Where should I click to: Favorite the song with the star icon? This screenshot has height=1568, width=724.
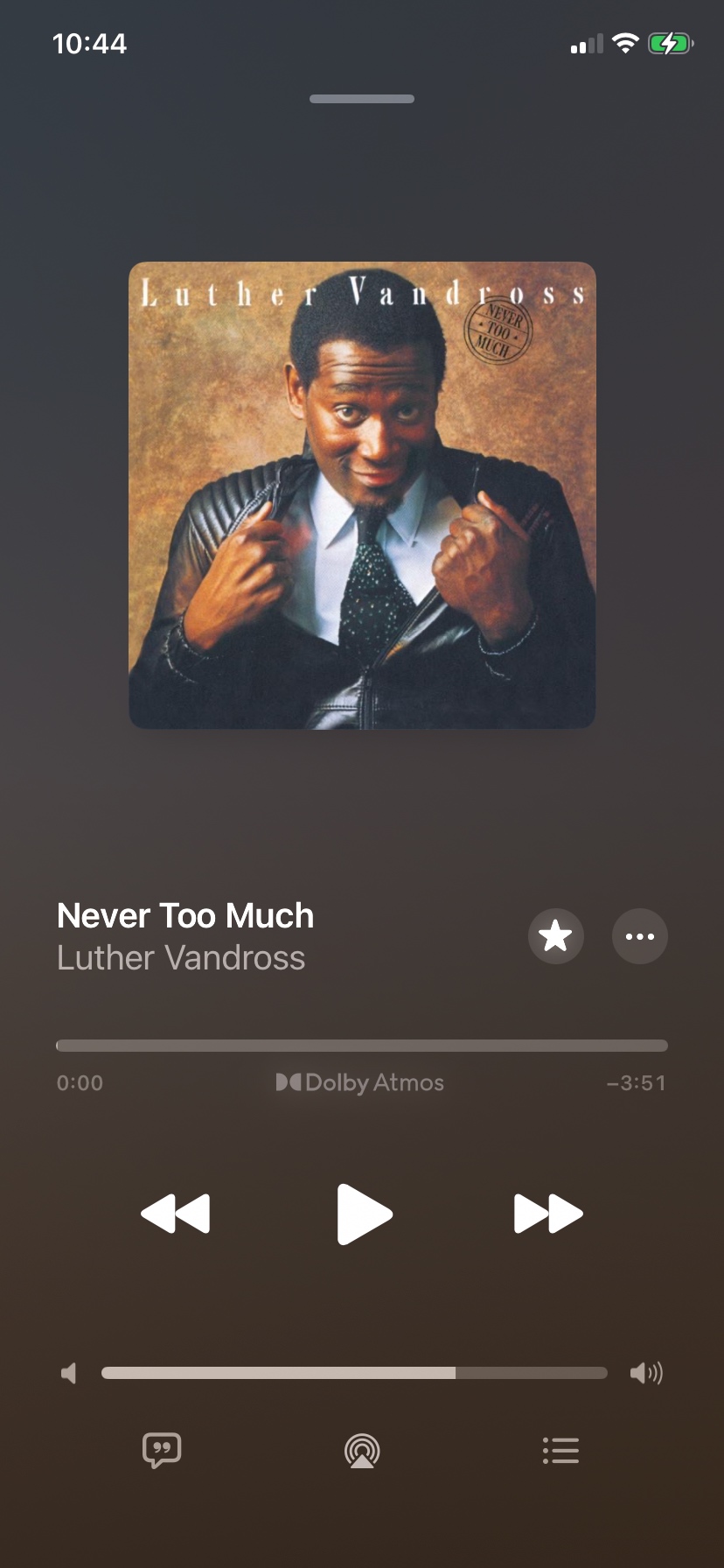555,936
